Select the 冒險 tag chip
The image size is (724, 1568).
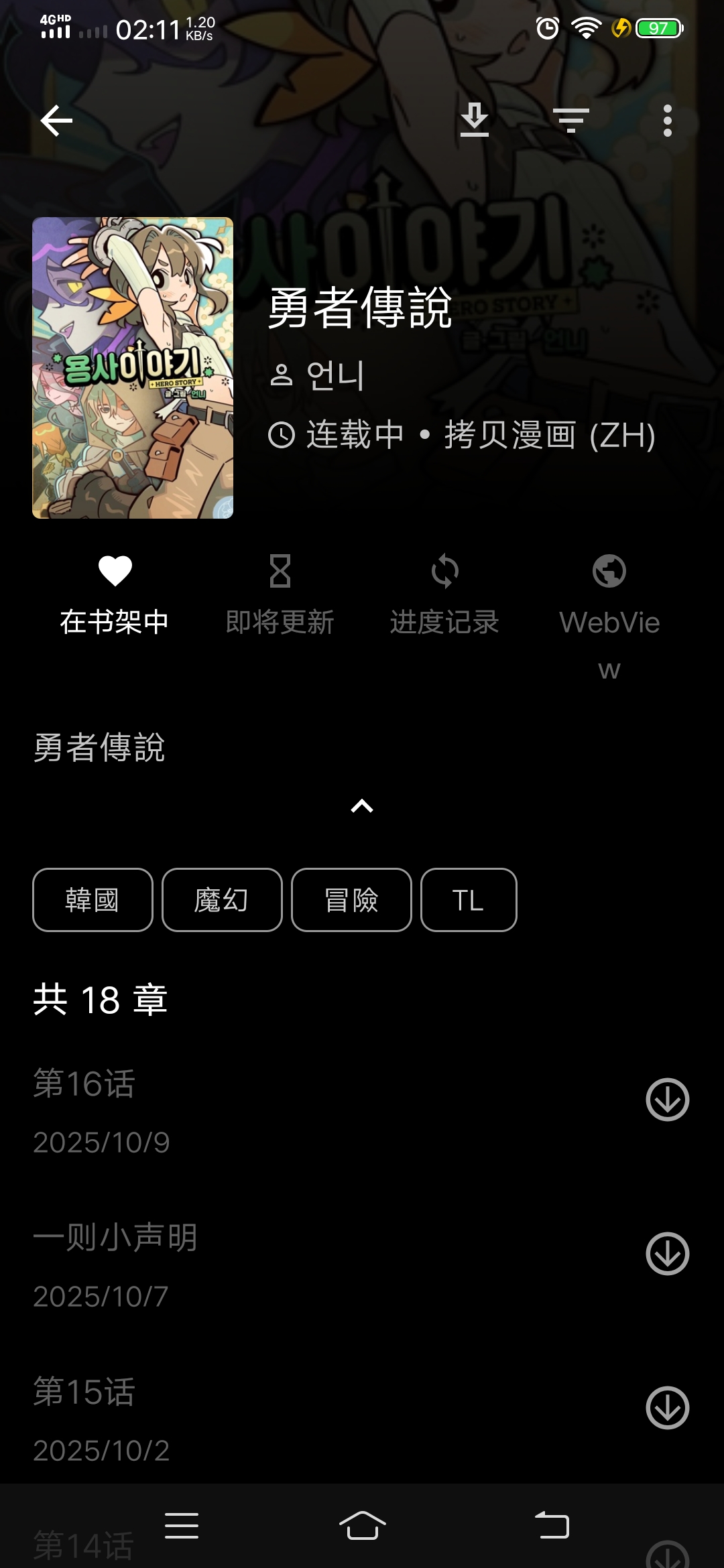point(351,900)
